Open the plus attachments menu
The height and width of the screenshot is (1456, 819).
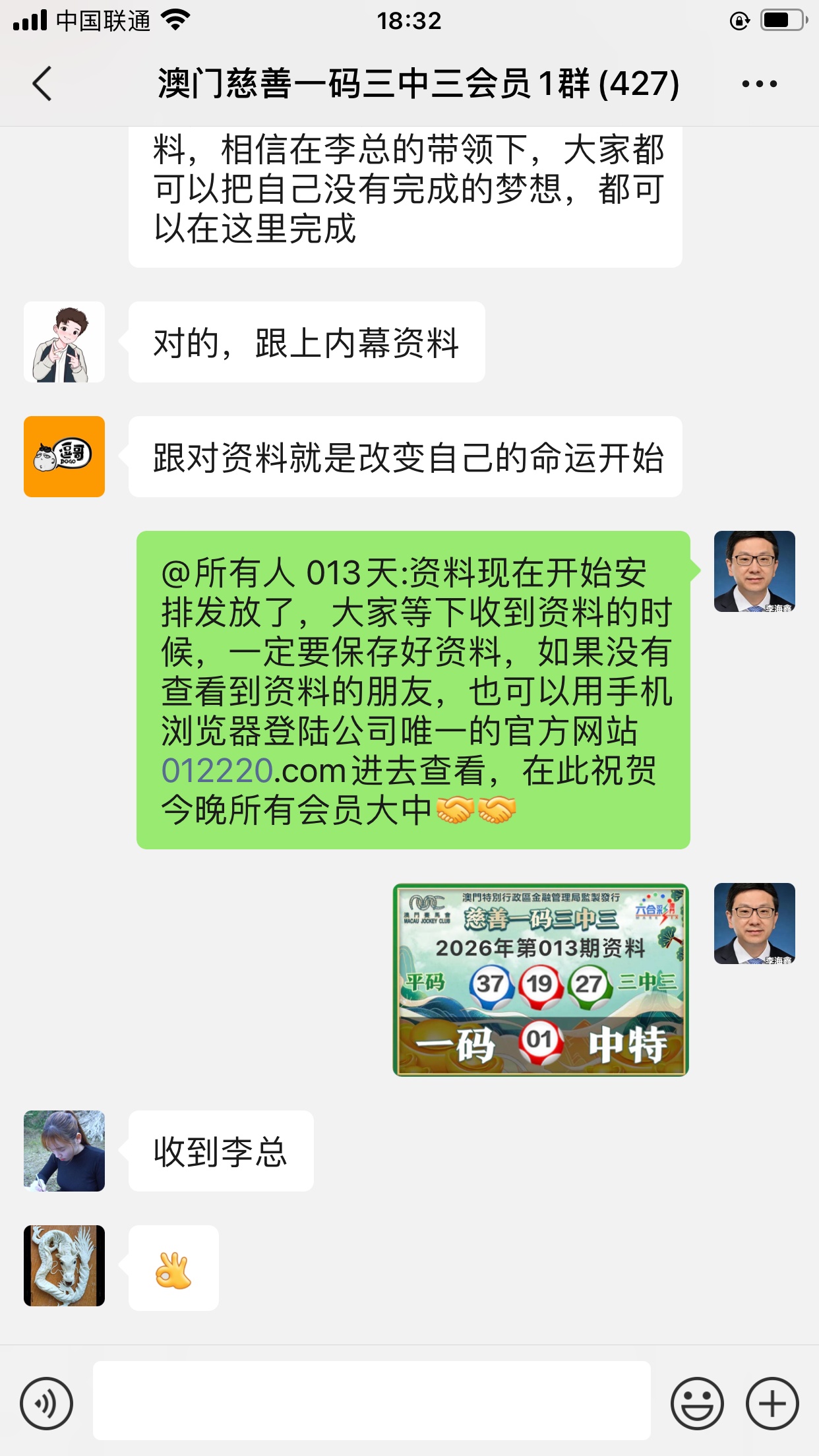772,1403
